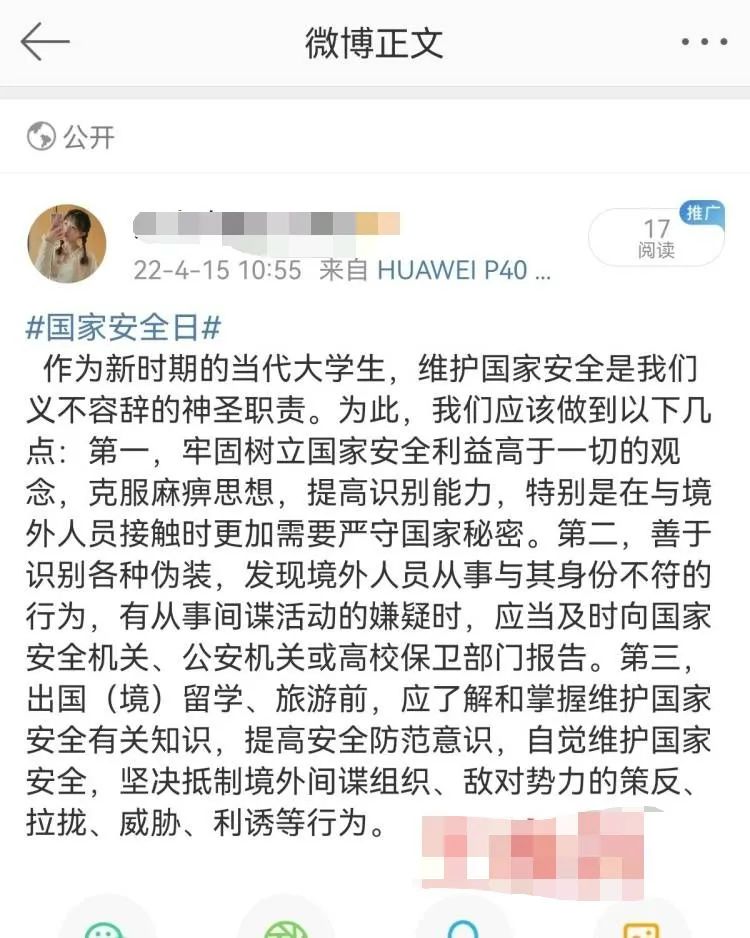Open the HUAWEI P40 source link
Image resolution: width=750 pixels, height=938 pixels.
[463, 270]
